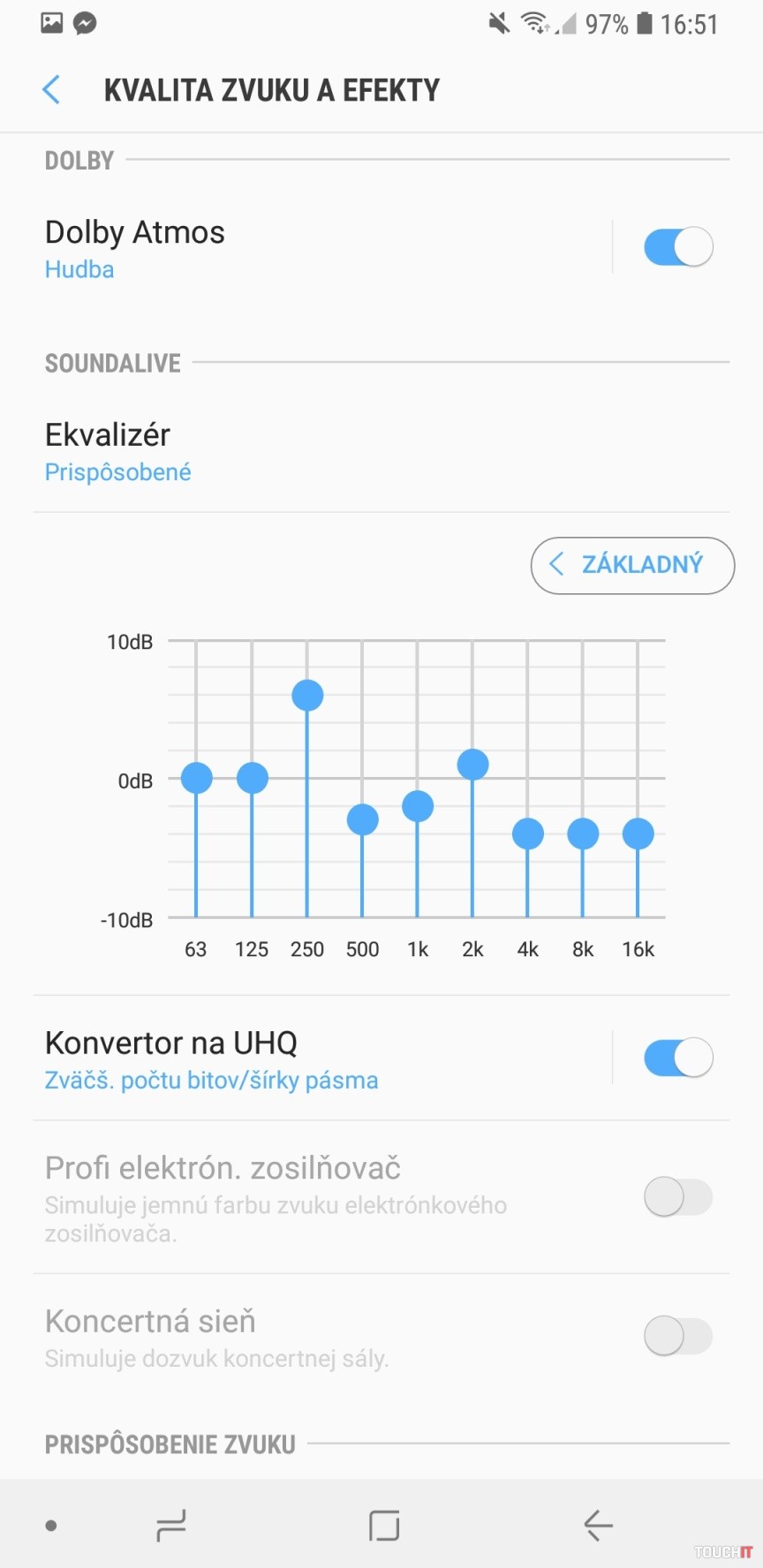Tap the 500 Hz equalizer slider knob

point(362,820)
